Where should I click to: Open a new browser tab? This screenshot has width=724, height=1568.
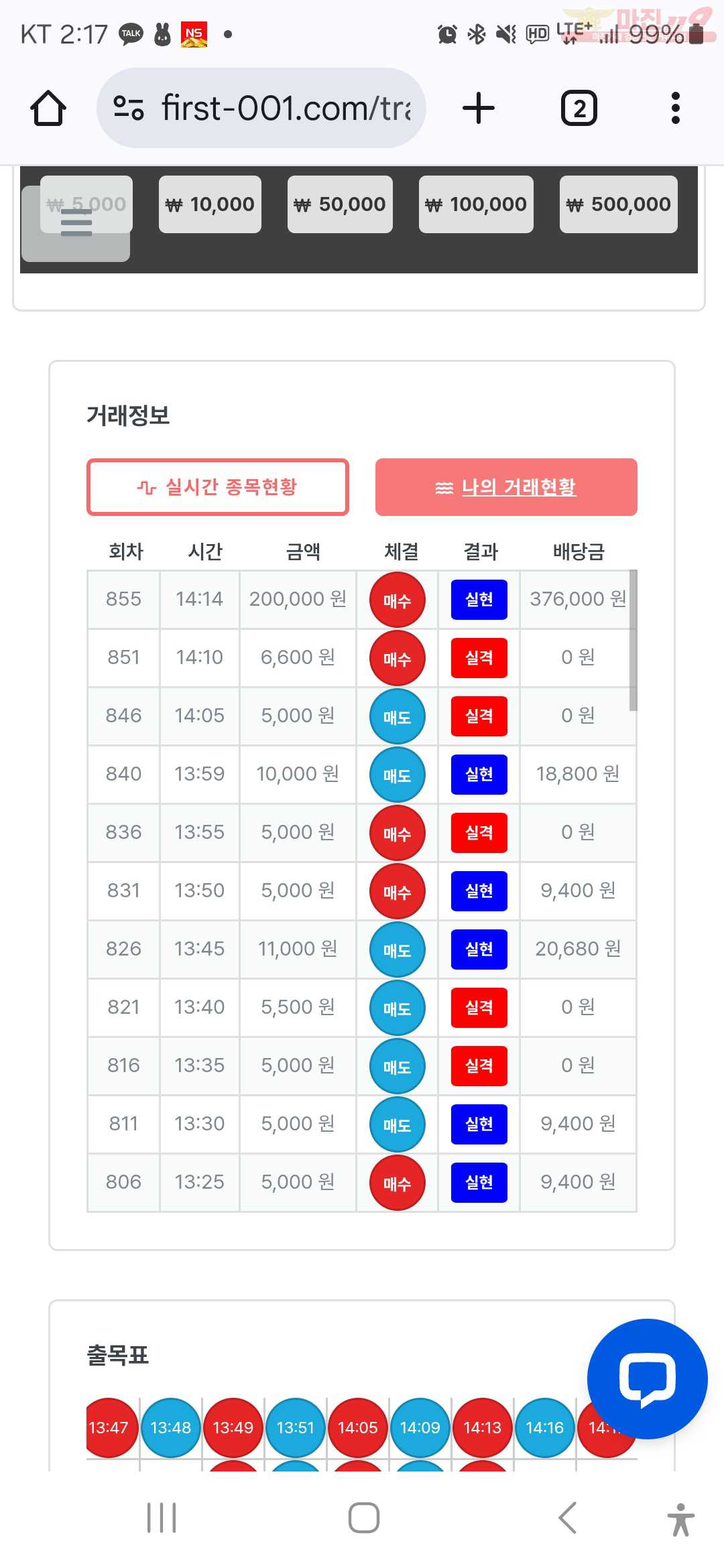479,108
